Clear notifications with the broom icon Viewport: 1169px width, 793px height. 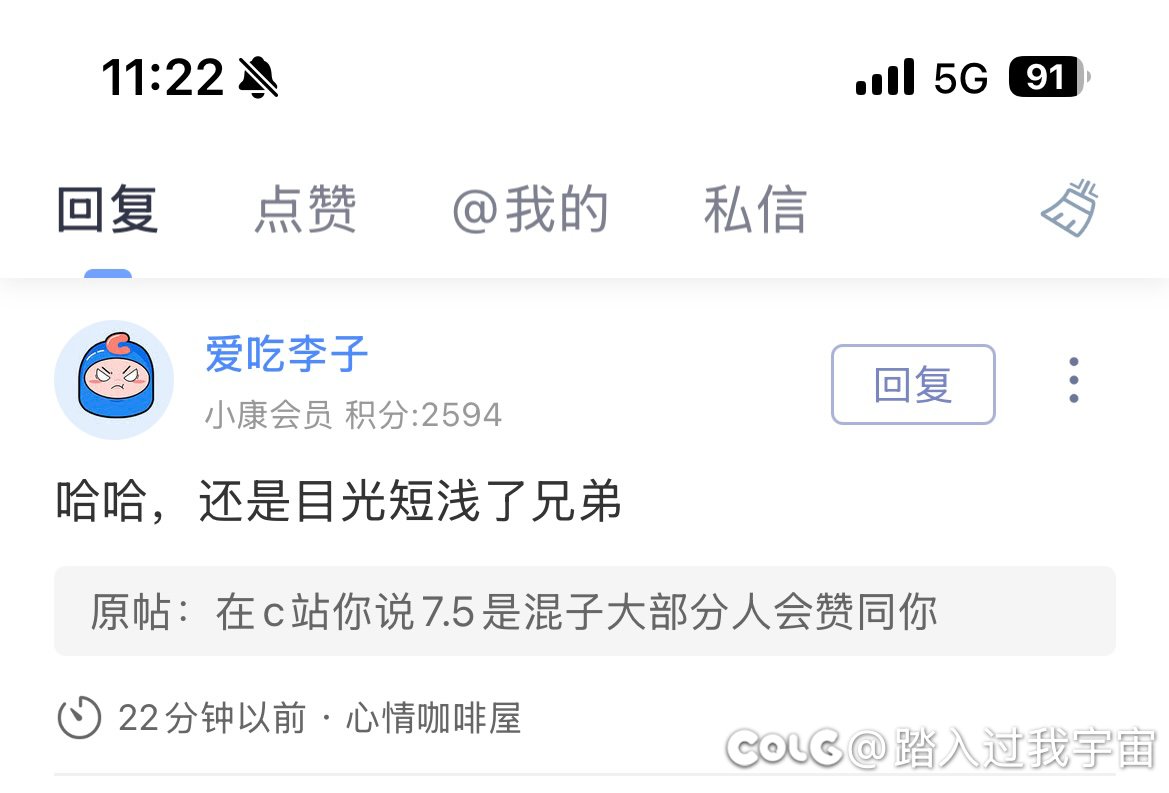tap(1071, 209)
